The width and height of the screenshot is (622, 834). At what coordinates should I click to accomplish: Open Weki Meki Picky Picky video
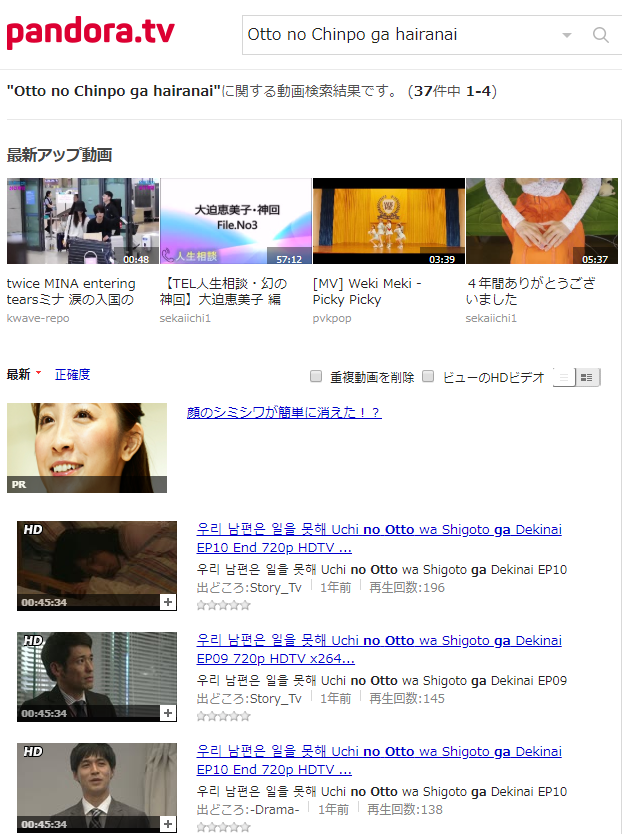(388, 221)
